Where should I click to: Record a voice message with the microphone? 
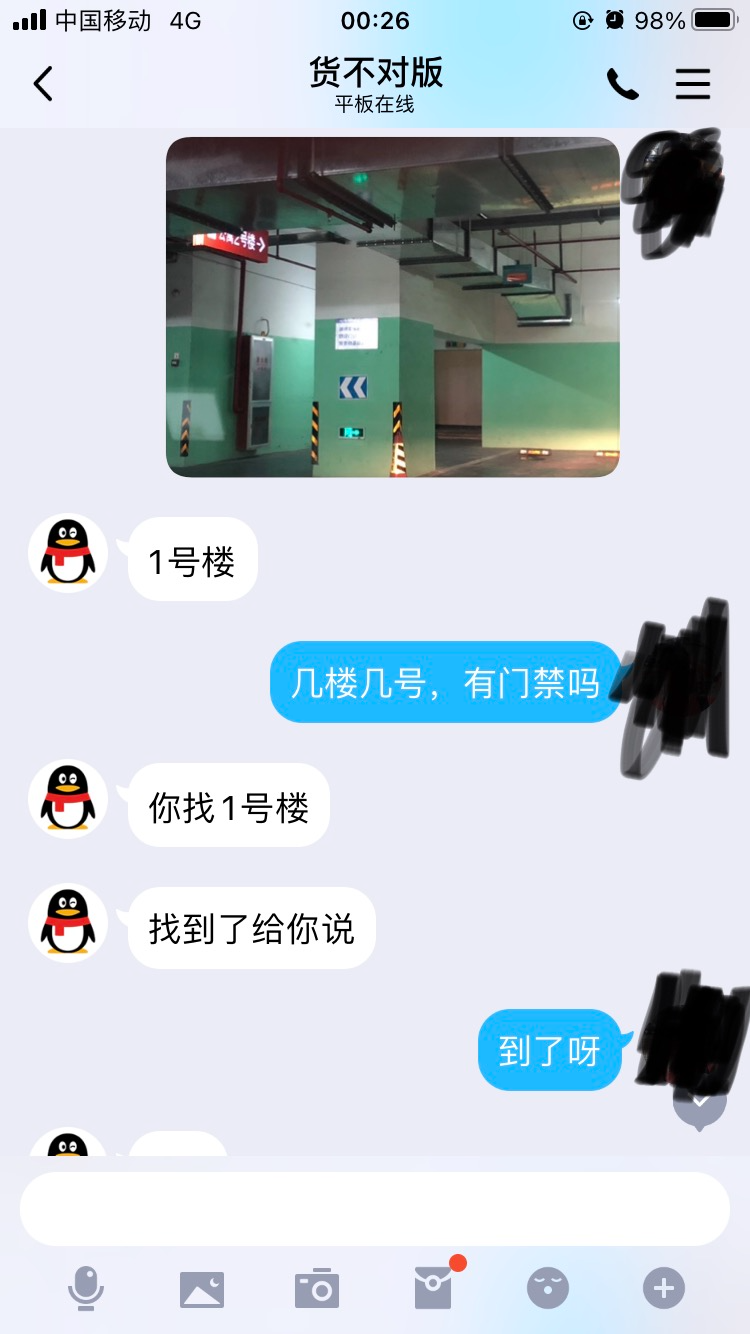click(85, 1288)
